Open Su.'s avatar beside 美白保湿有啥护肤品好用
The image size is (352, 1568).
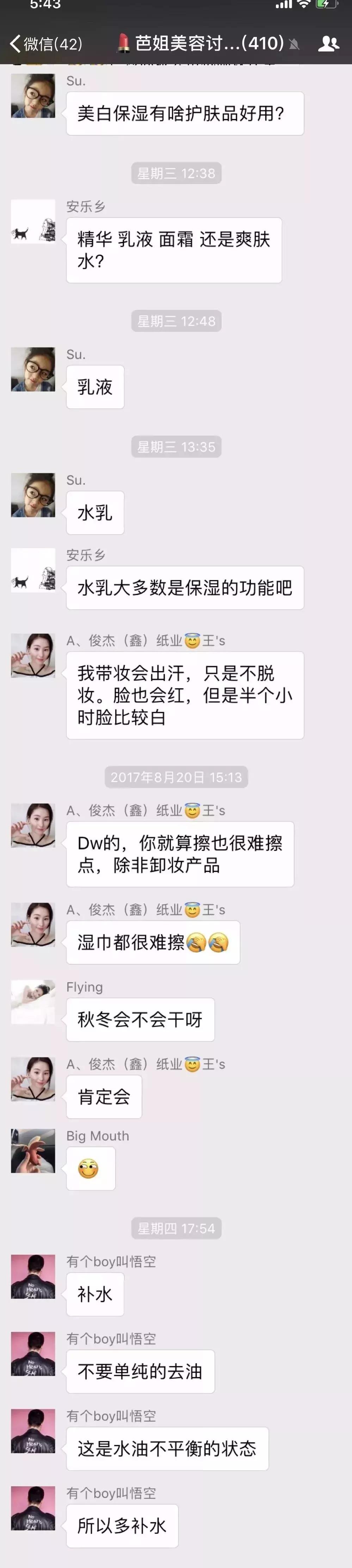click(x=33, y=96)
